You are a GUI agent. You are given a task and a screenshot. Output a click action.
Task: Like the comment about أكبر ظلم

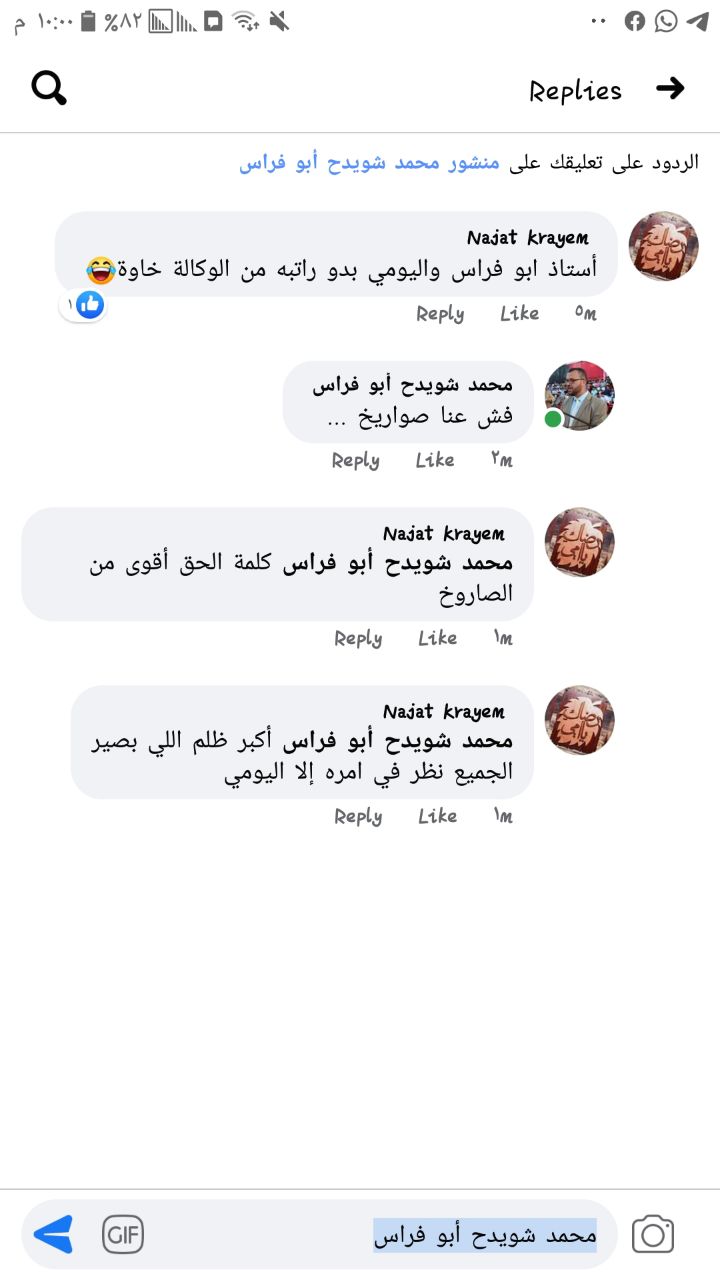pos(437,817)
